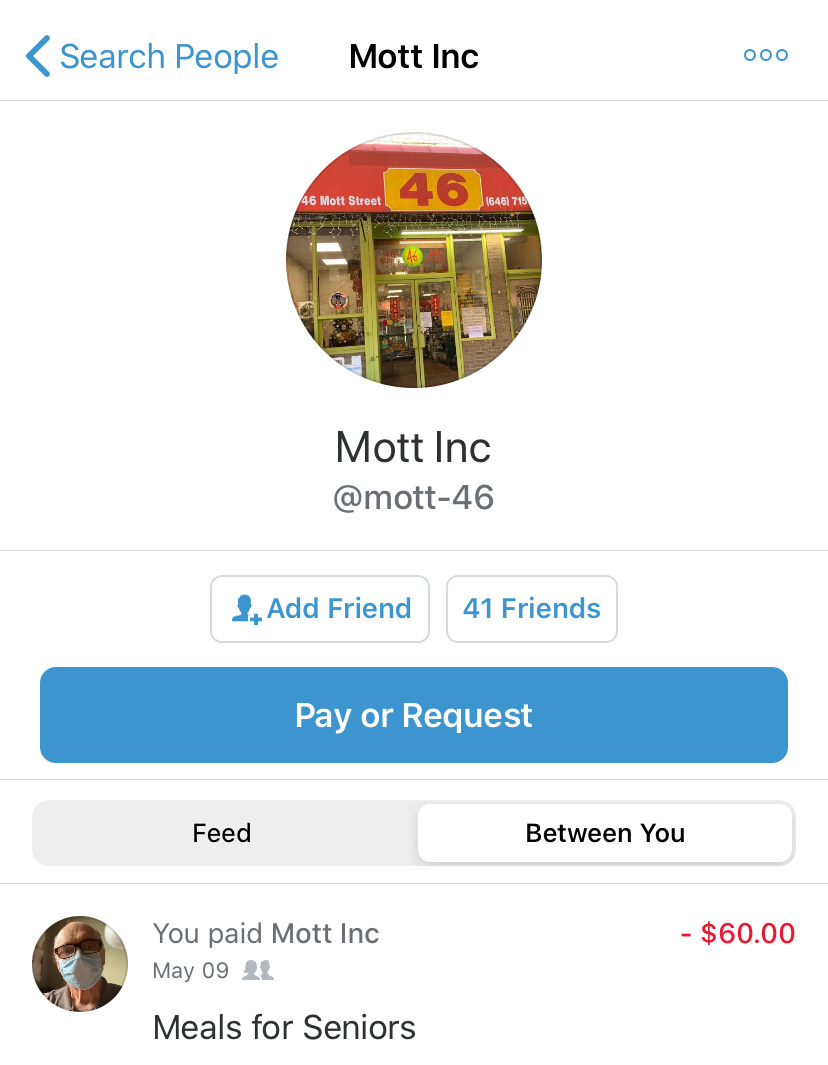Select the Between You tab
This screenshot has width=828, height=1065.
coord(605,833)
